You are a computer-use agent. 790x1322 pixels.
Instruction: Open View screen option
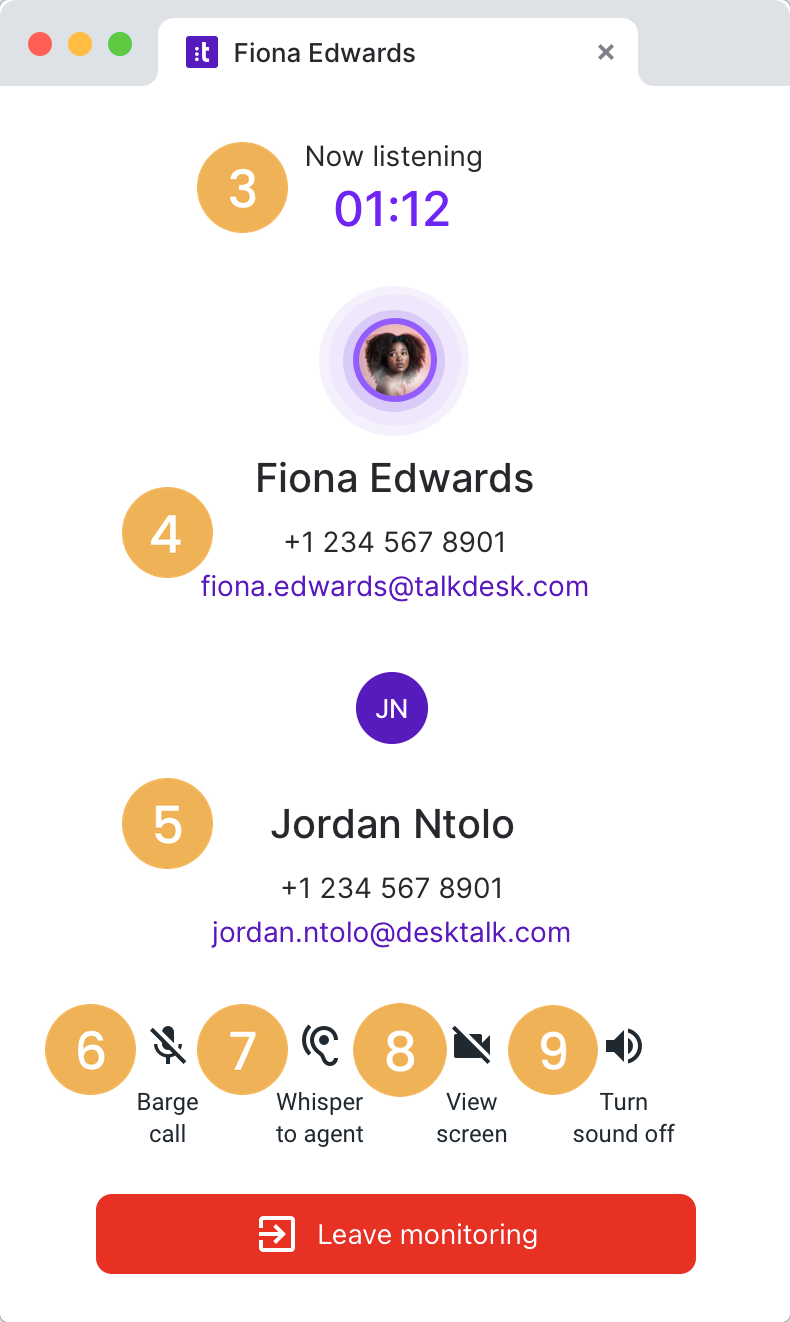472,1046
